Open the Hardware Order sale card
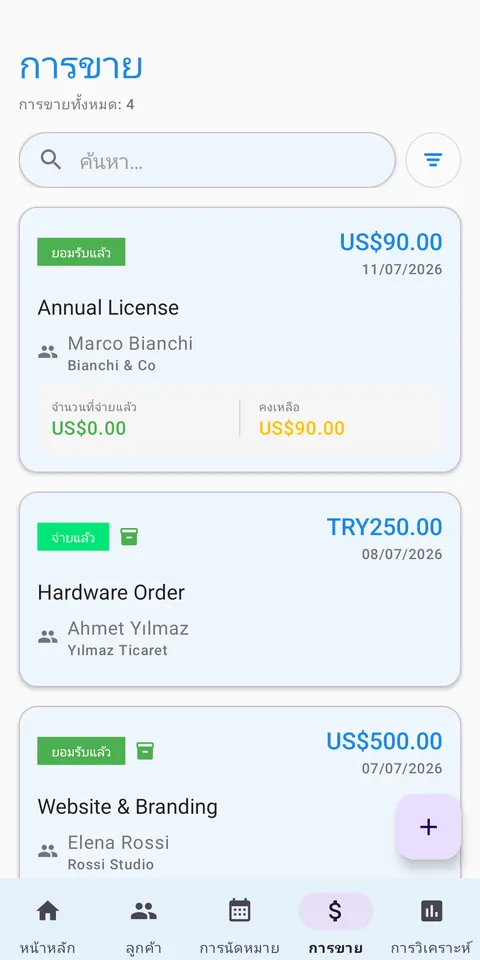The image size is (480, 960). pos(240,589)
